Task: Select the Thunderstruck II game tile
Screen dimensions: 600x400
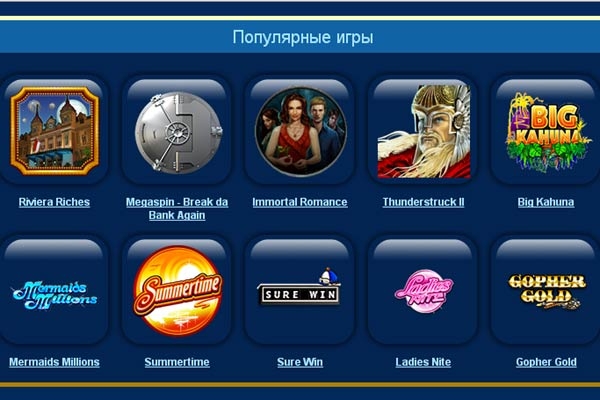Action: point(423,131)
